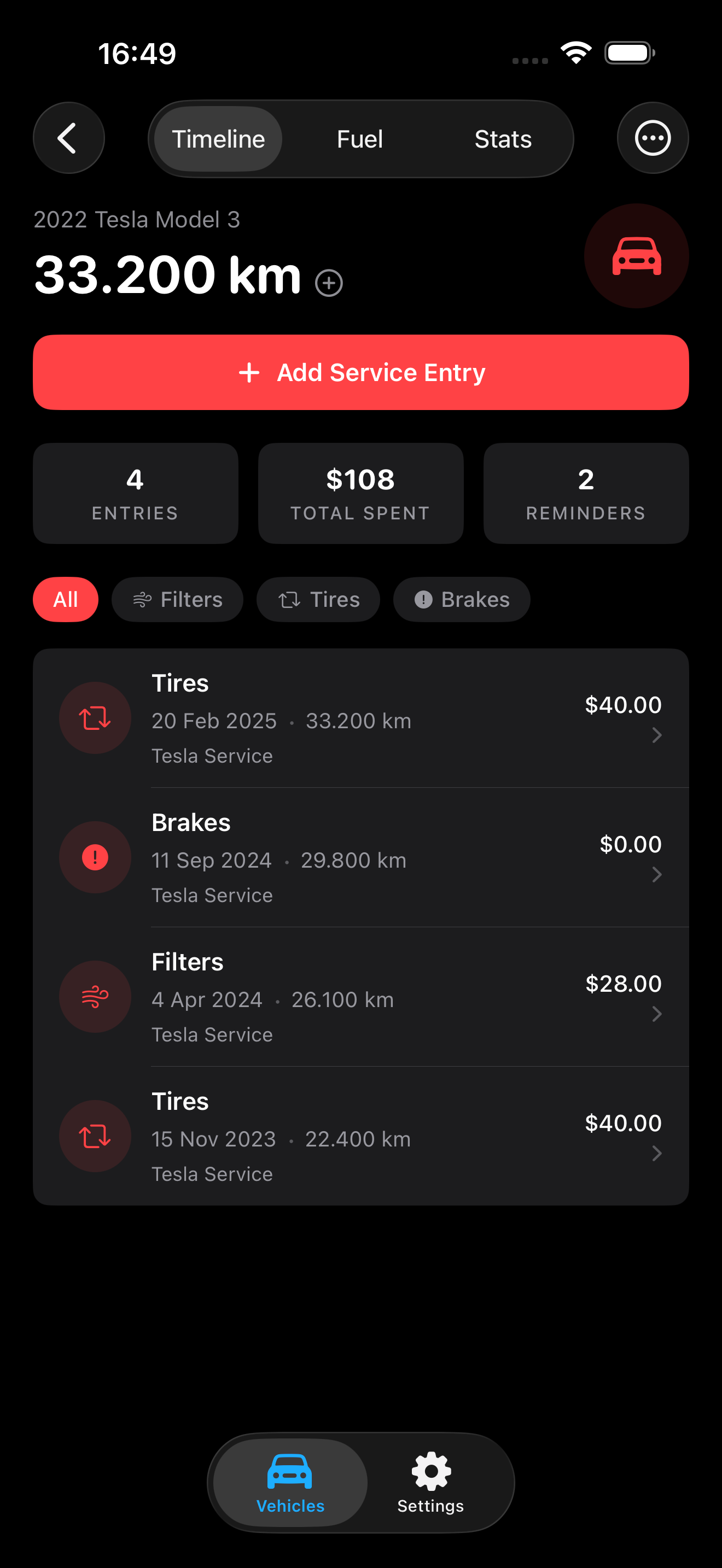Tap the plus icon next to 33.200 km

click(x=328, y=283)
